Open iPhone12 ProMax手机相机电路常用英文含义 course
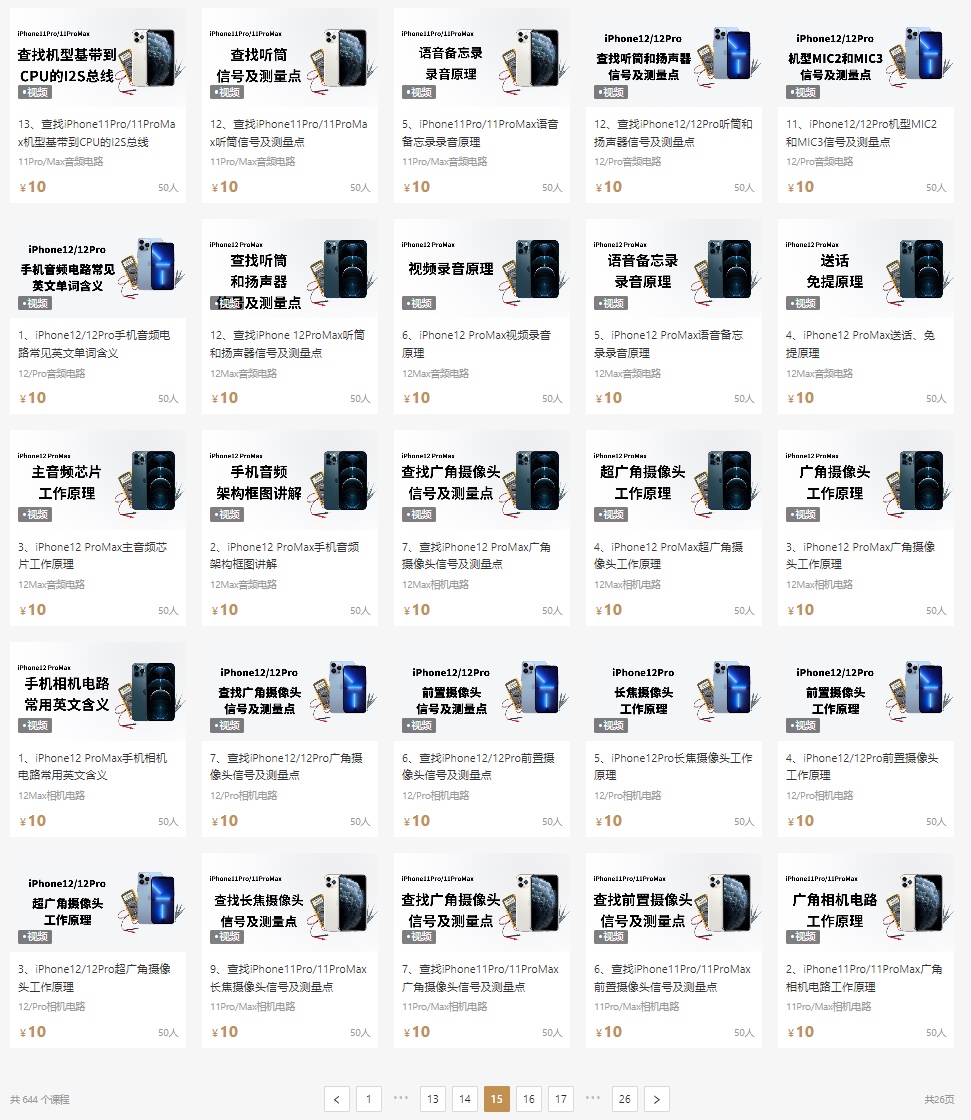The width and height of the screenshot is (971, 1120). pyautogui.click(x=97, y=766)
